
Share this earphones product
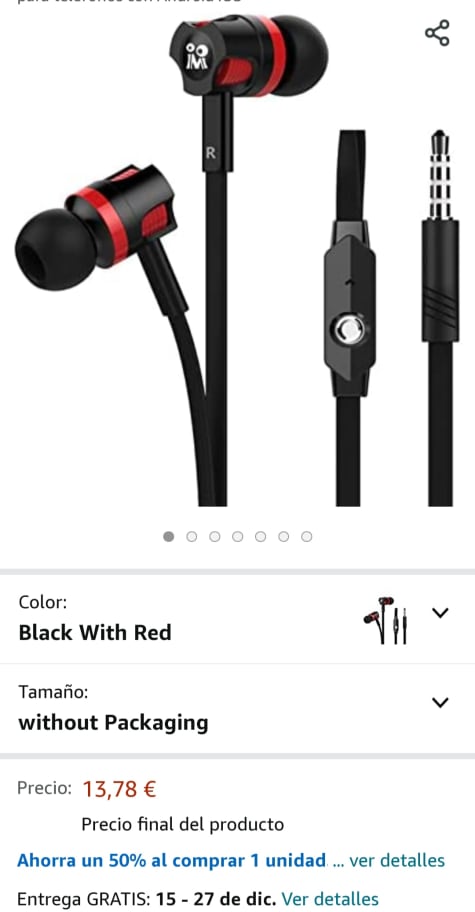coord(437,33)
